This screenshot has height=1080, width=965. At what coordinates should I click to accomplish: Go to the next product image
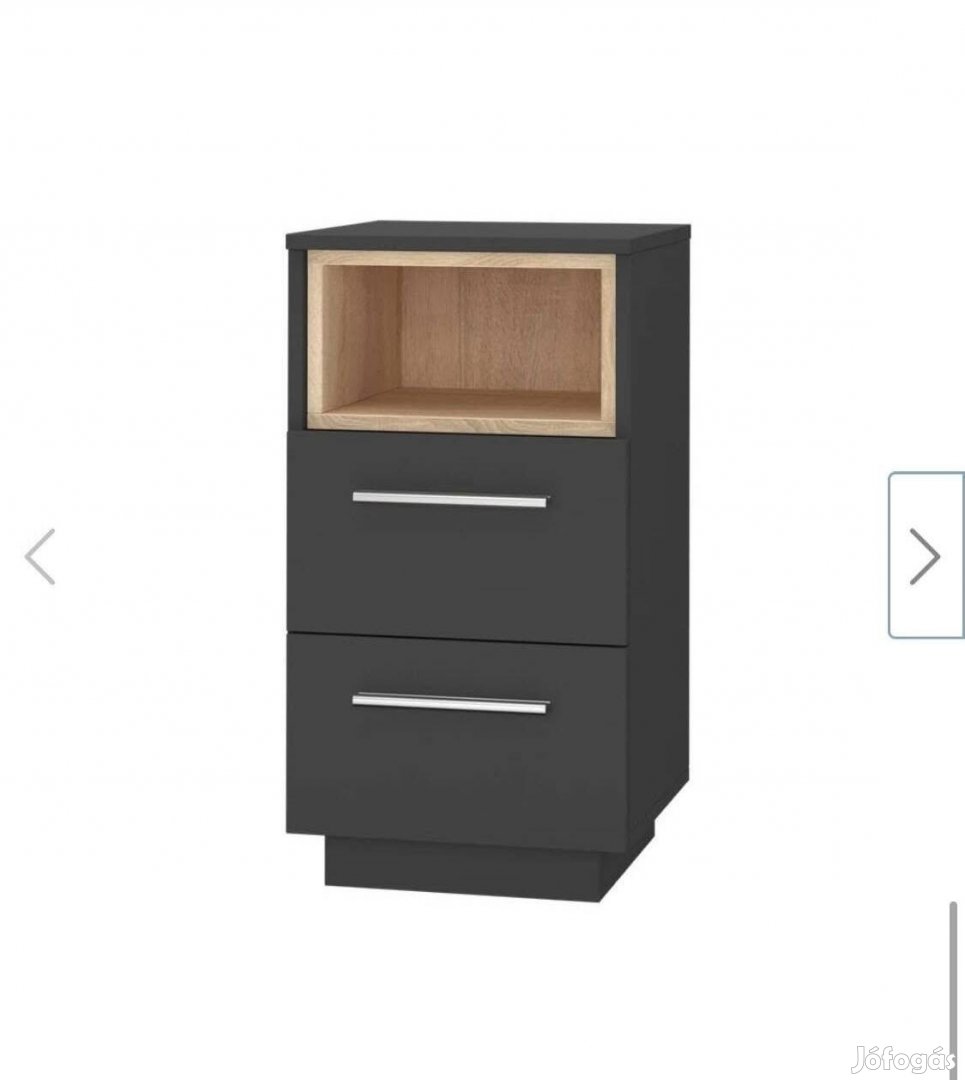[x=925, y=556]
